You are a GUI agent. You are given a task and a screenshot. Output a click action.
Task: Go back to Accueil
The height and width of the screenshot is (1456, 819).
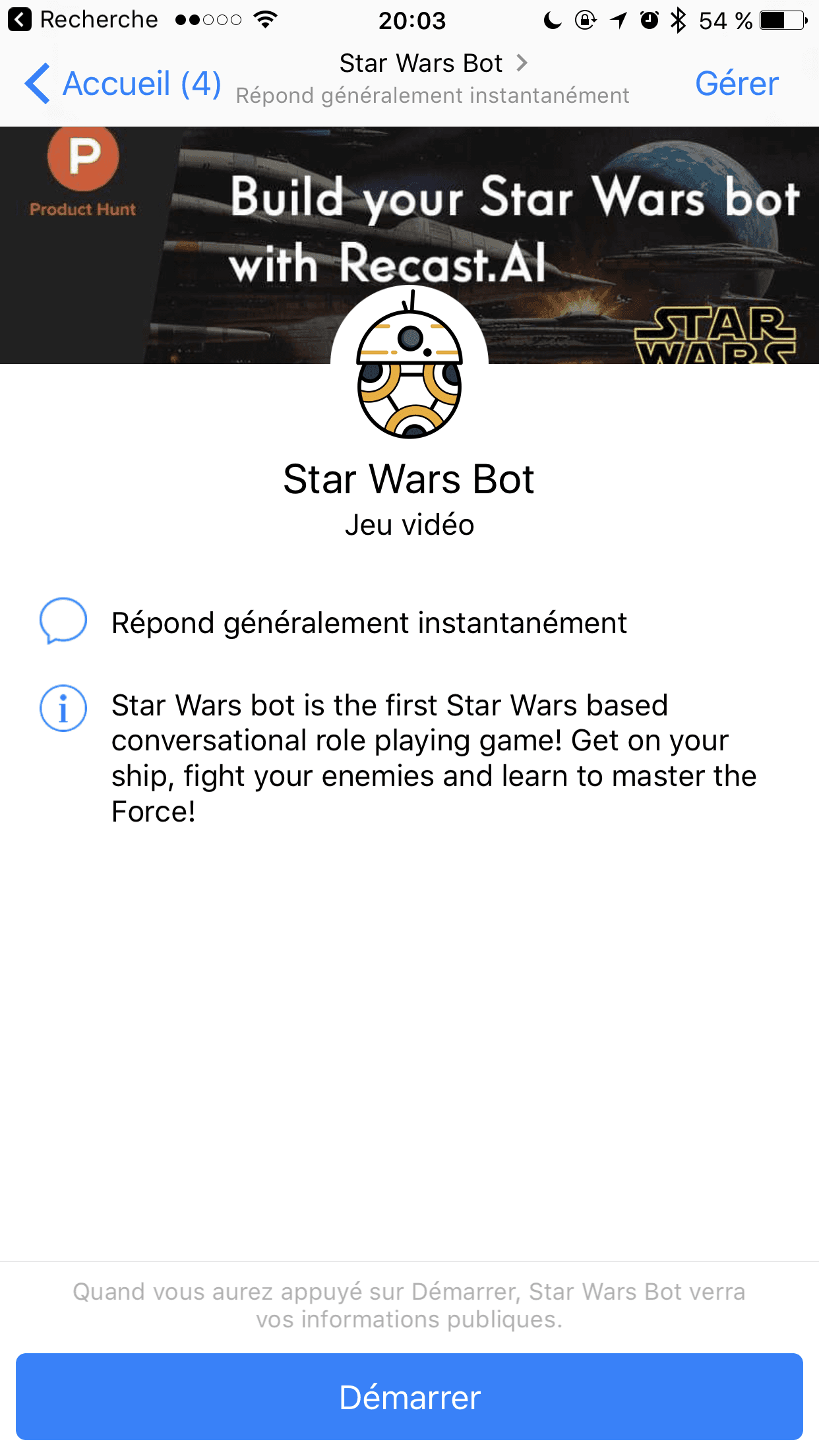123,84
